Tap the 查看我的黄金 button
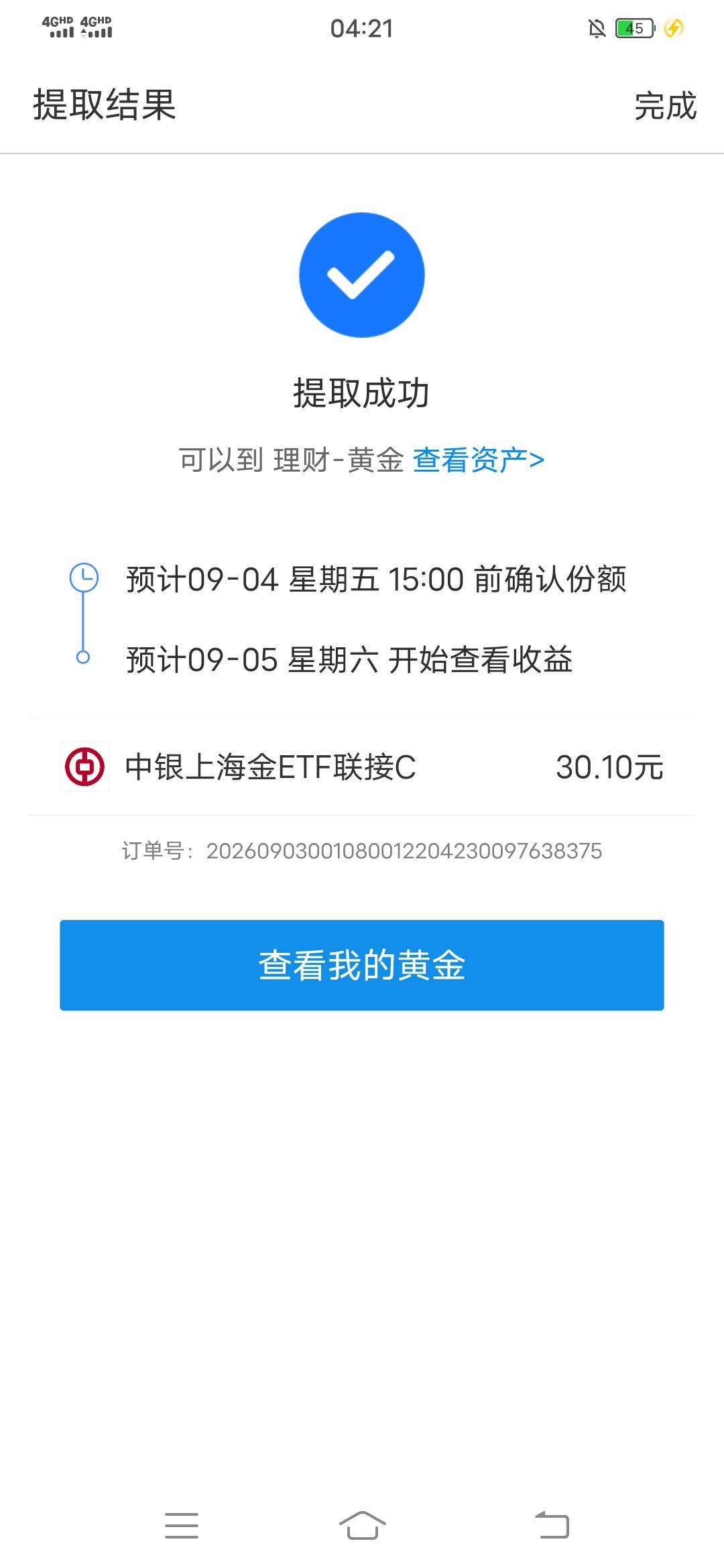 pyautogui.click(x=362, y=965)
